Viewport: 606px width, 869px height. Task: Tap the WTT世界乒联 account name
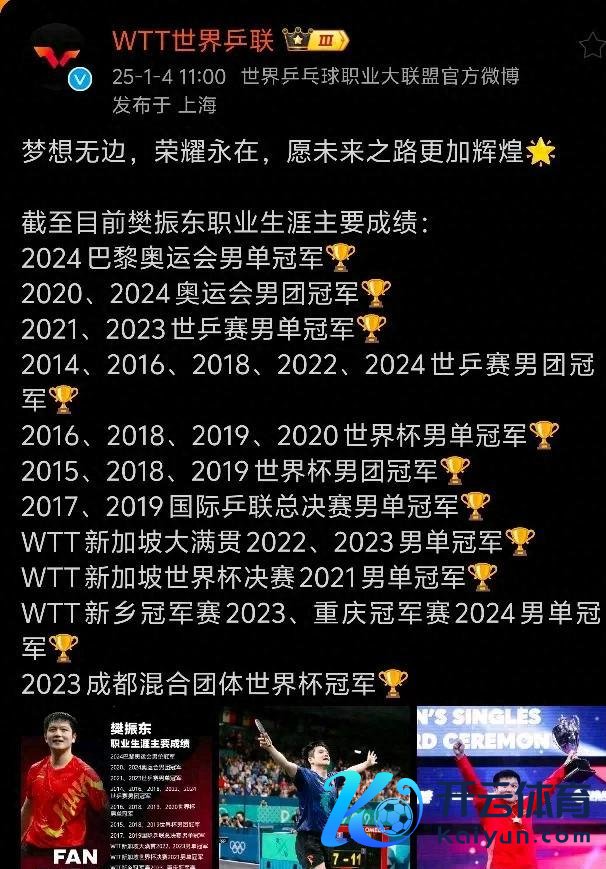(x=192, y=41)
